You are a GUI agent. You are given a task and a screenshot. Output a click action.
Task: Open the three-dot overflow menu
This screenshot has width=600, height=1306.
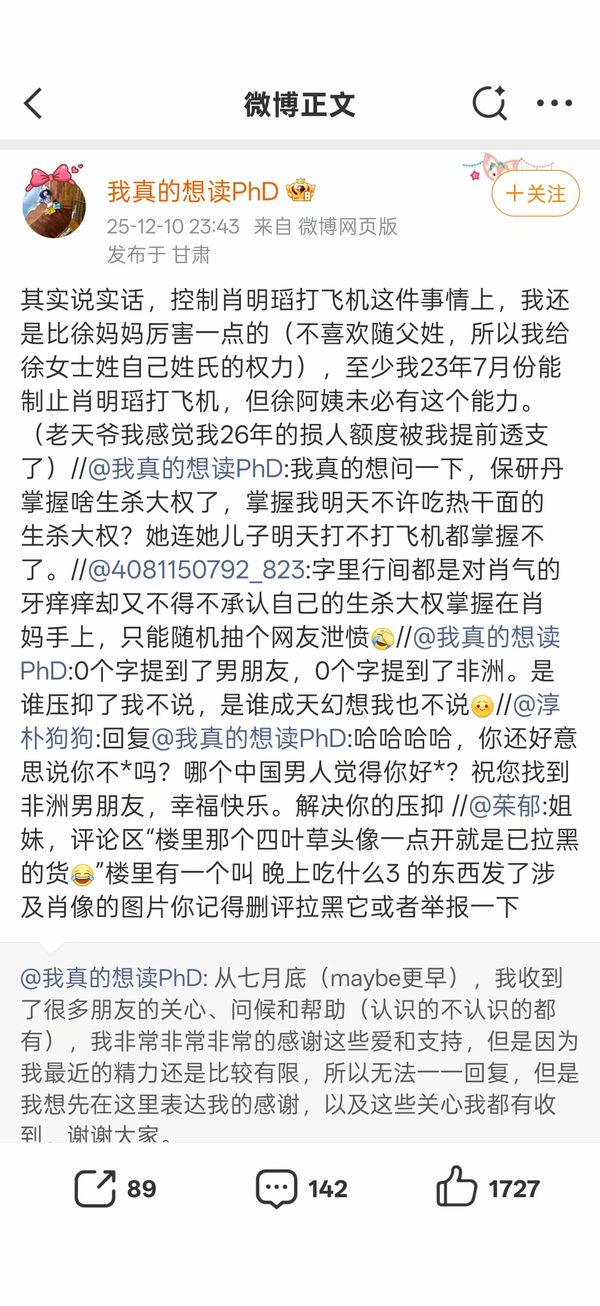click(x=553, y=104)
